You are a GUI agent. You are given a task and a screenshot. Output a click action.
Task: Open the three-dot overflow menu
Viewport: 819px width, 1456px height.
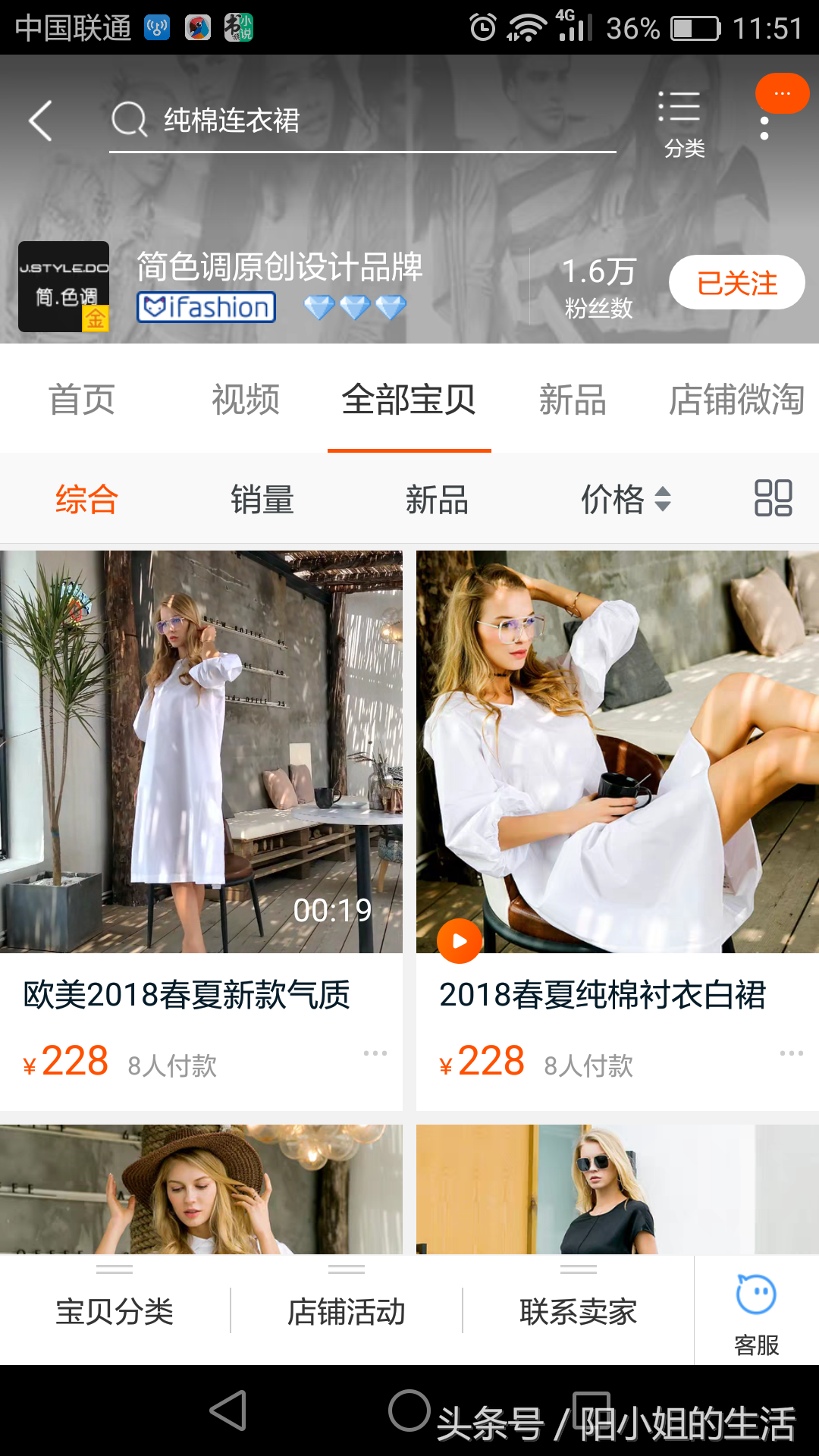pos(764,128)
